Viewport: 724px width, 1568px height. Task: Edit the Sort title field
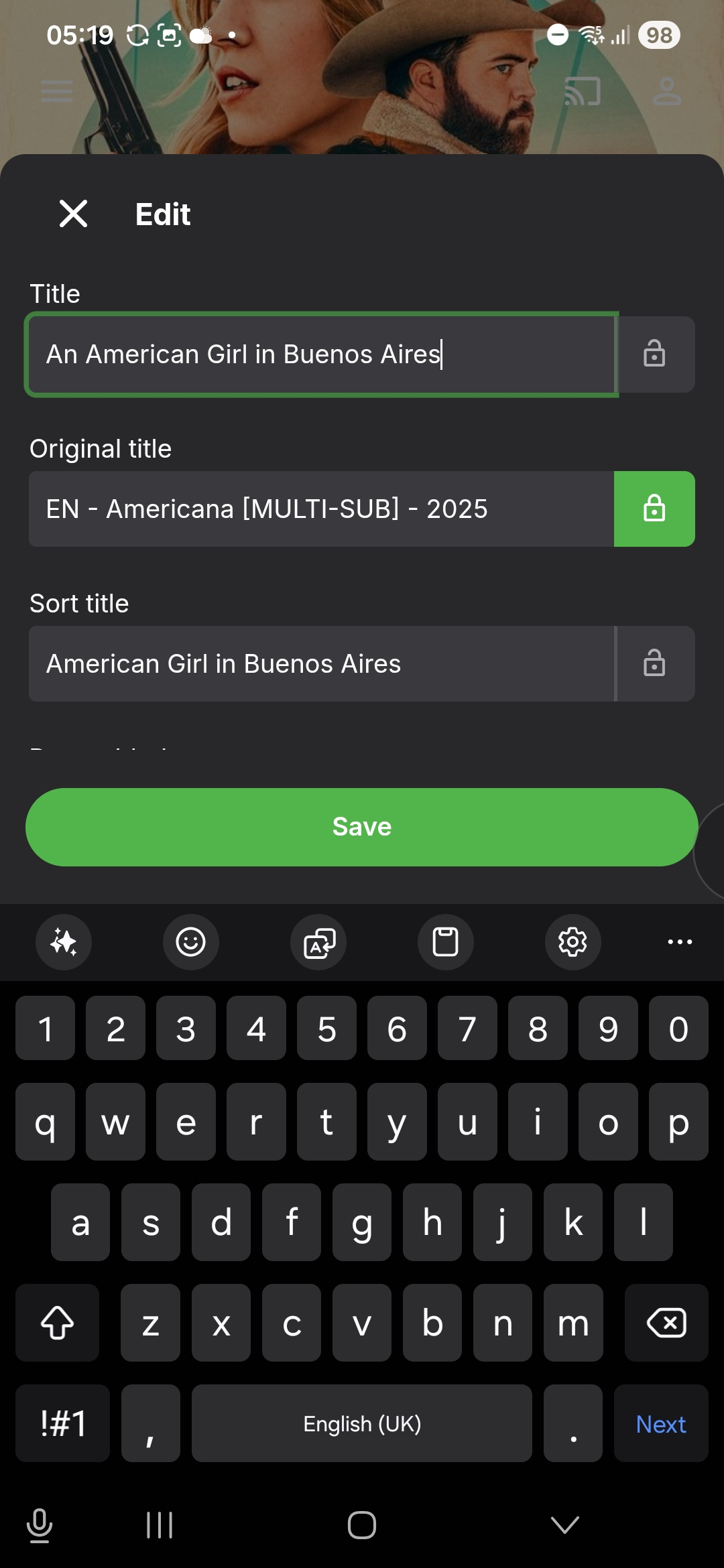pos(322,664)
